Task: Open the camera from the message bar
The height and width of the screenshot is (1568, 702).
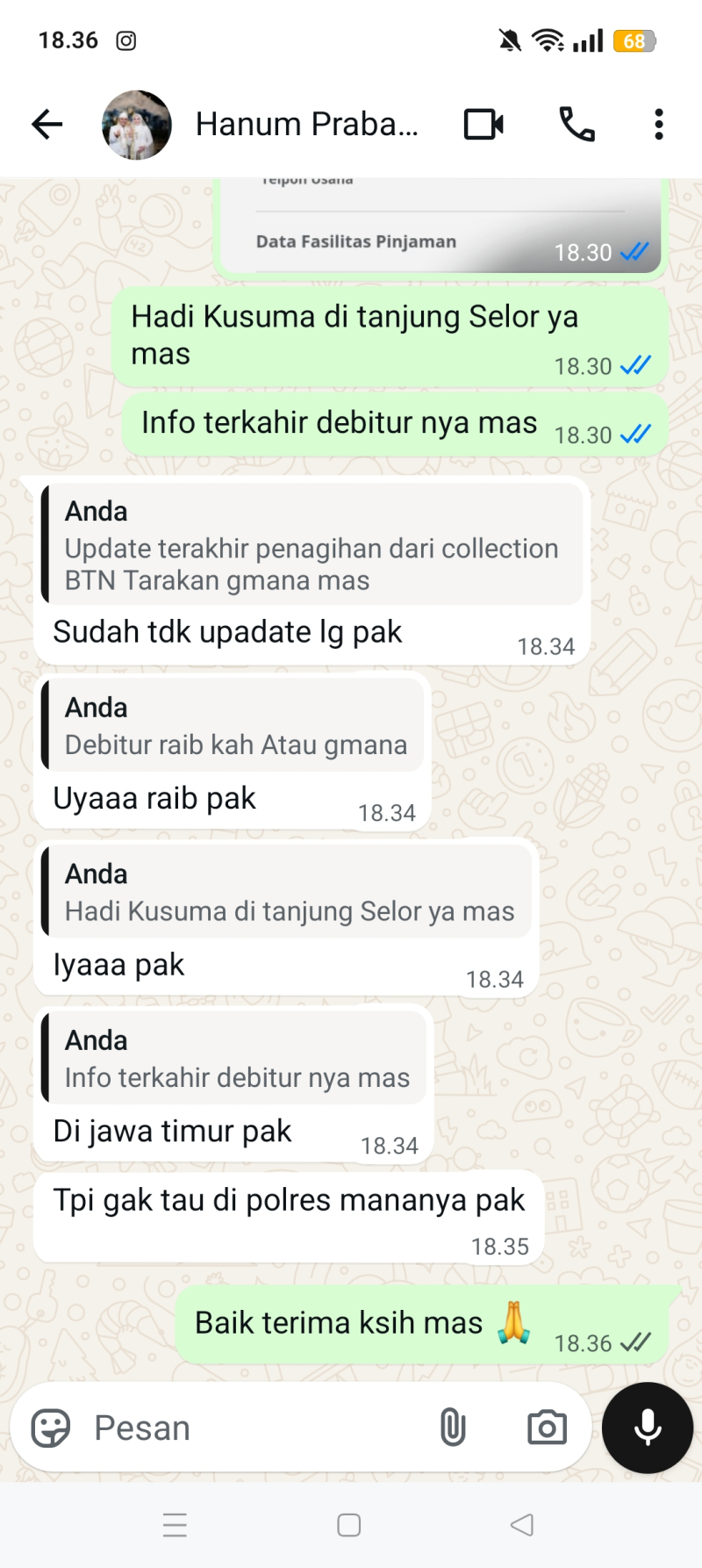Action: pyautogui.click(x=547, y=1428)
